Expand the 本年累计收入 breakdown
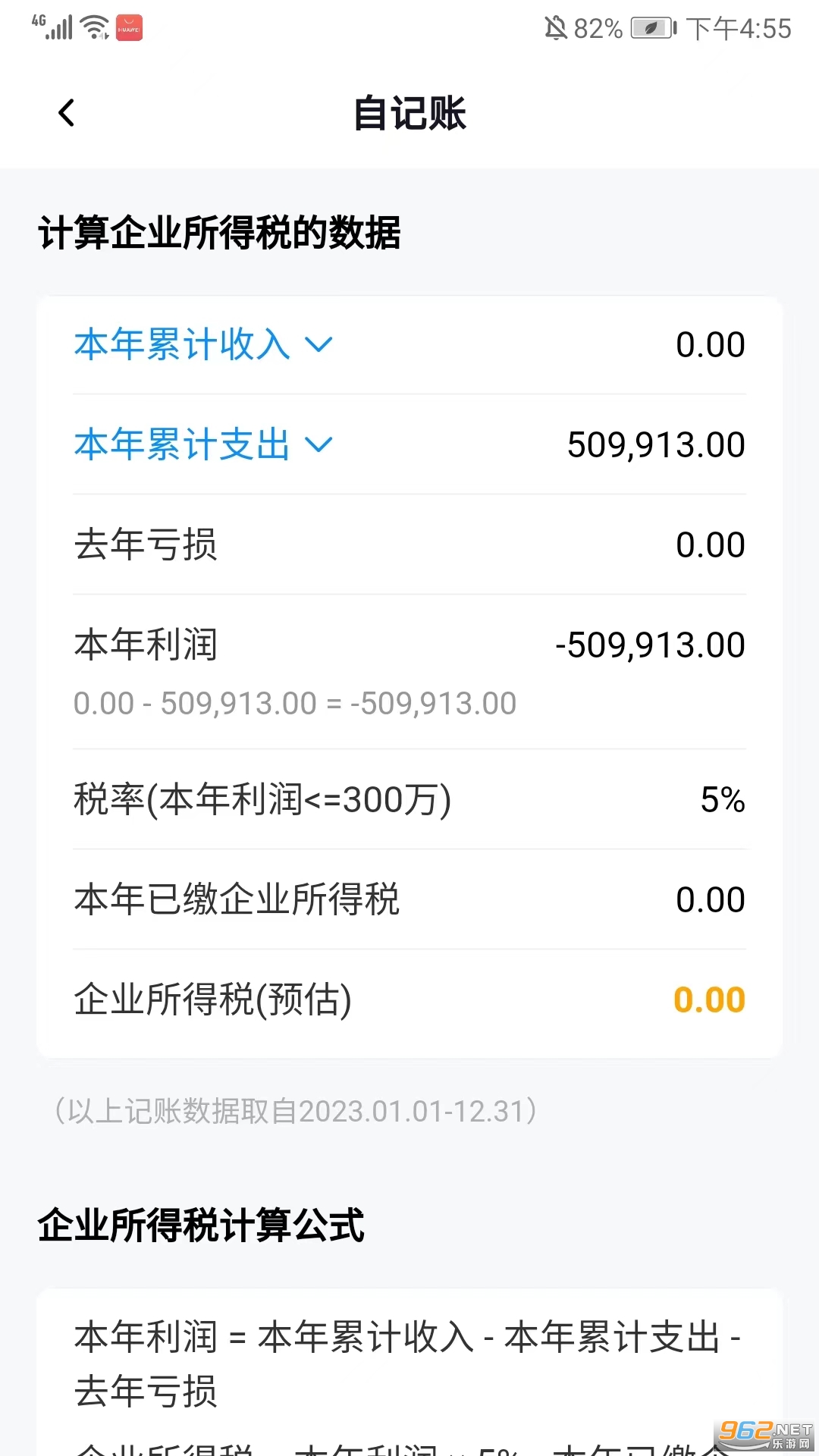The width and height of the screenshot is (819, 1456). point(203,345)
